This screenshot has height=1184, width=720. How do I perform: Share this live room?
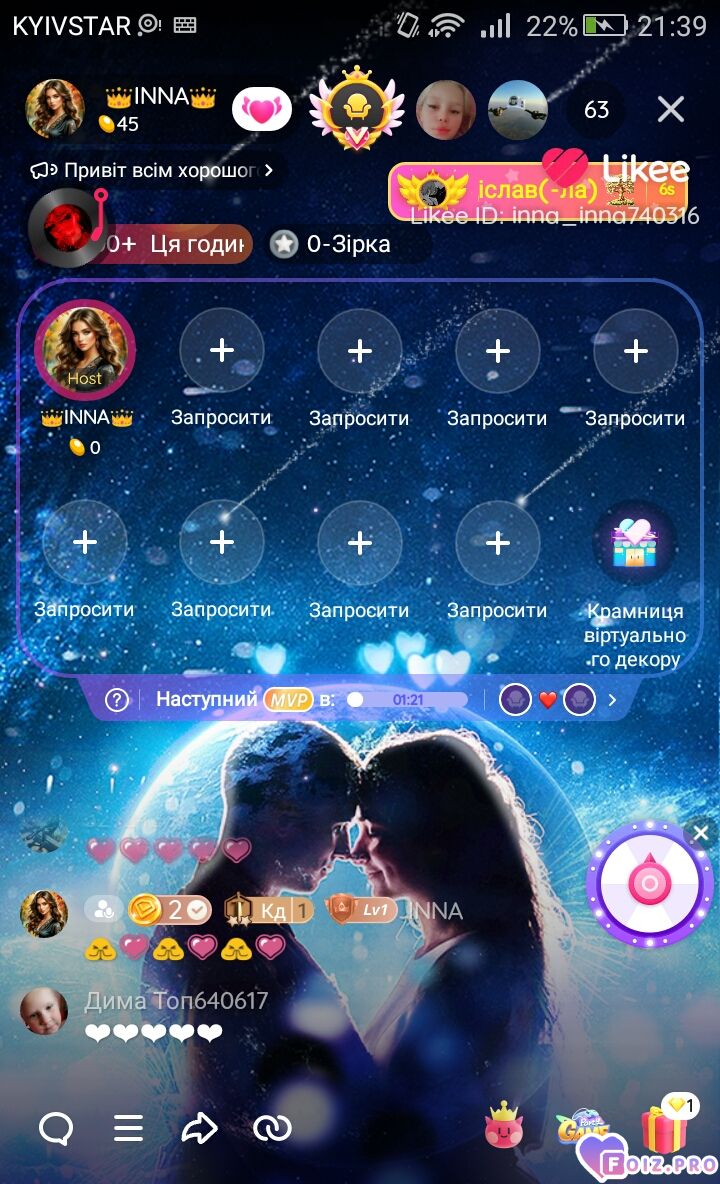[x=199, y=1129]
